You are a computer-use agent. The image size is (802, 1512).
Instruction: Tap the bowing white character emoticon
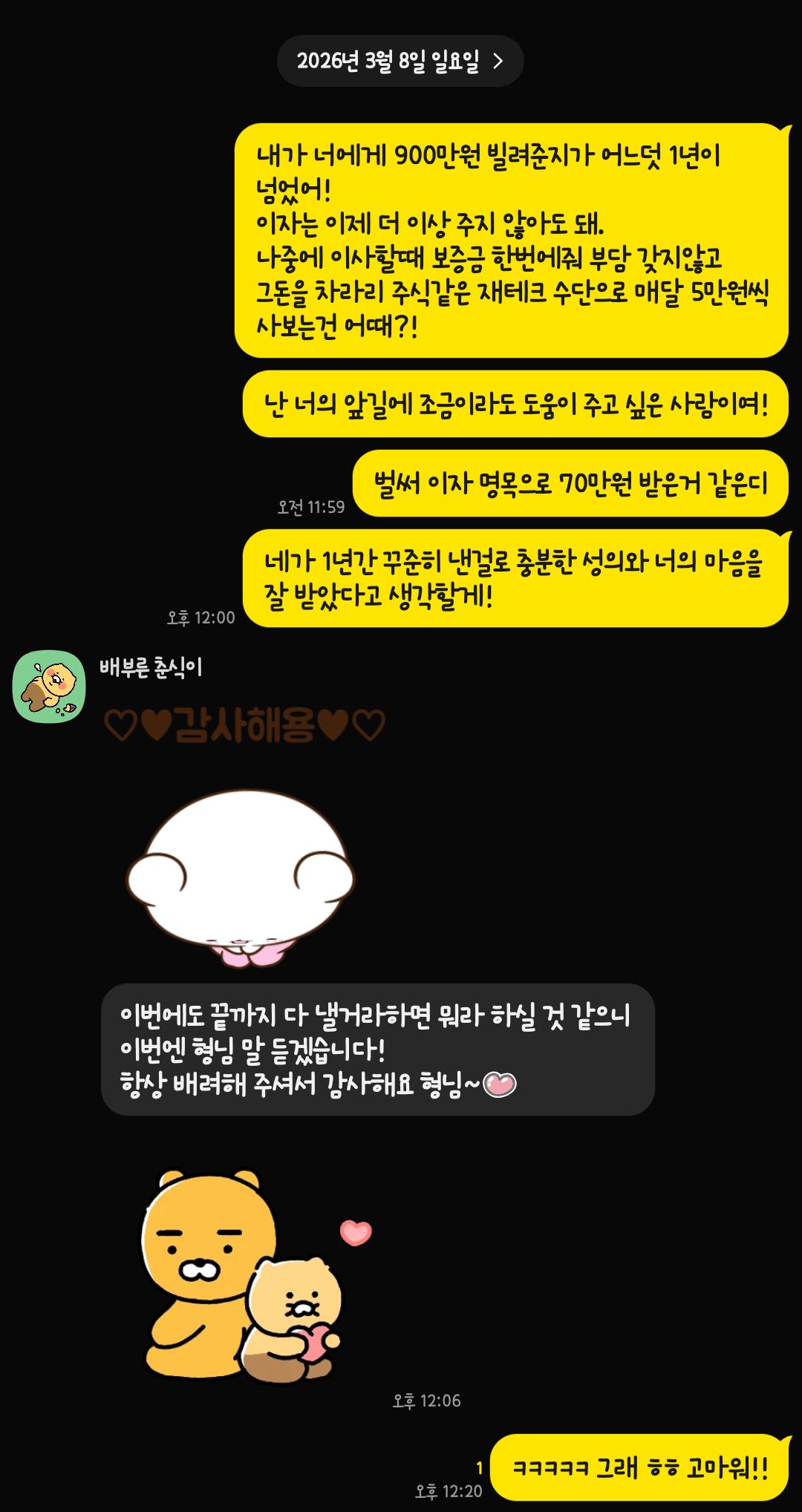(241, 876)
